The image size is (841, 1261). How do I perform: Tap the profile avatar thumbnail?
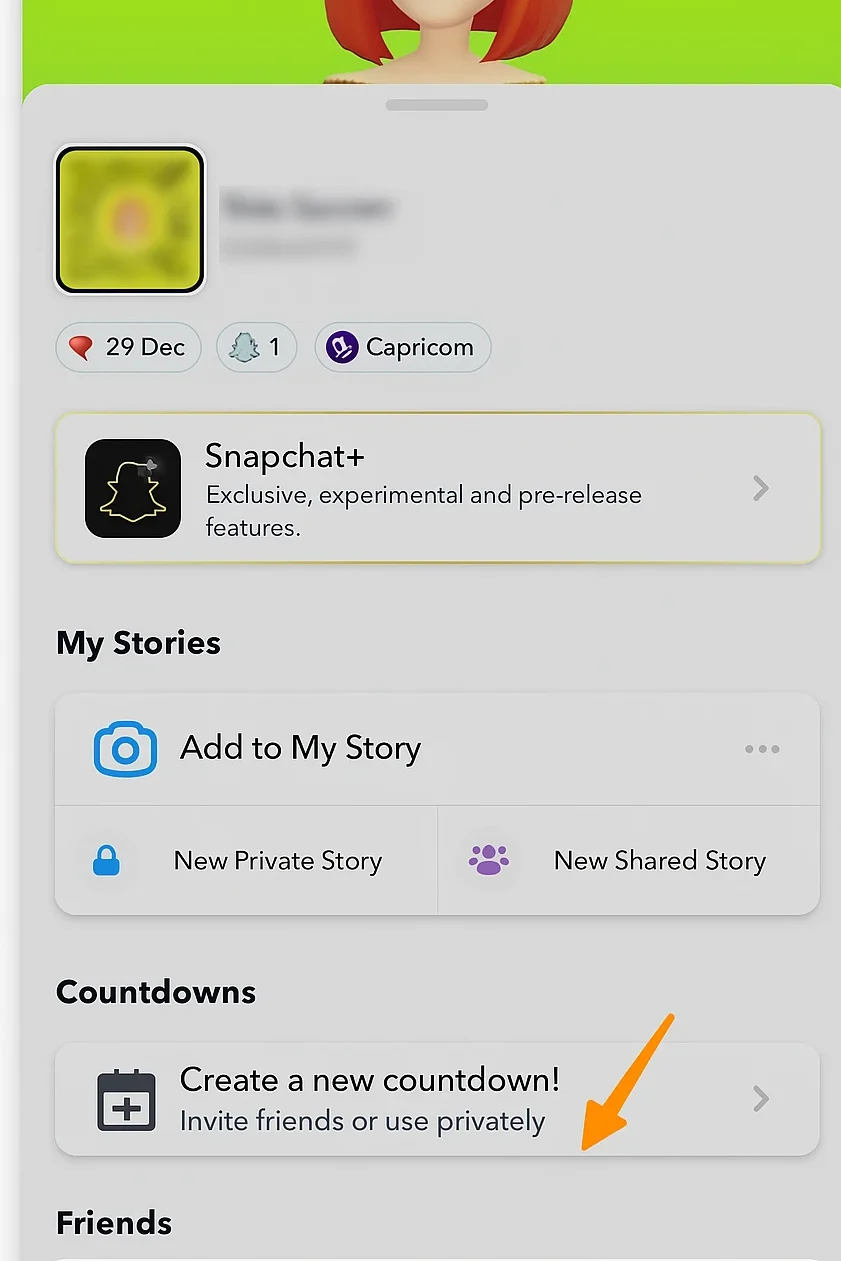tap(129, 219)
